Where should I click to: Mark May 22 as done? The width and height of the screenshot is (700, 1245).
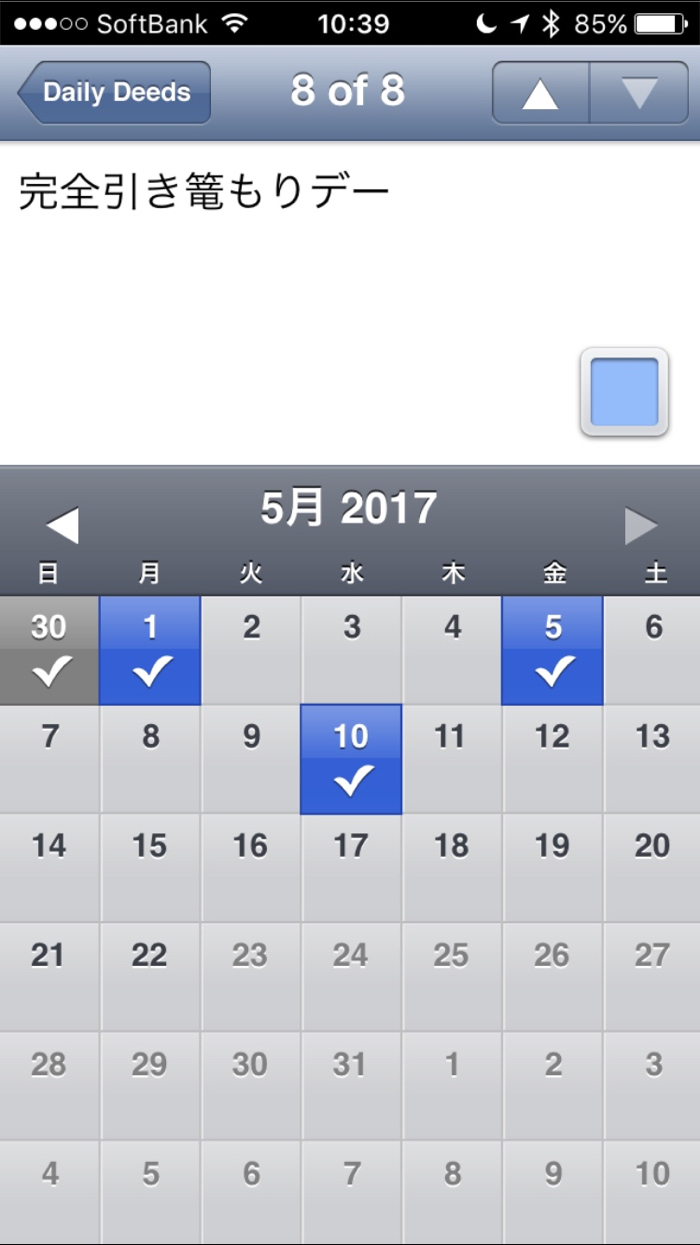click(150, 977)
